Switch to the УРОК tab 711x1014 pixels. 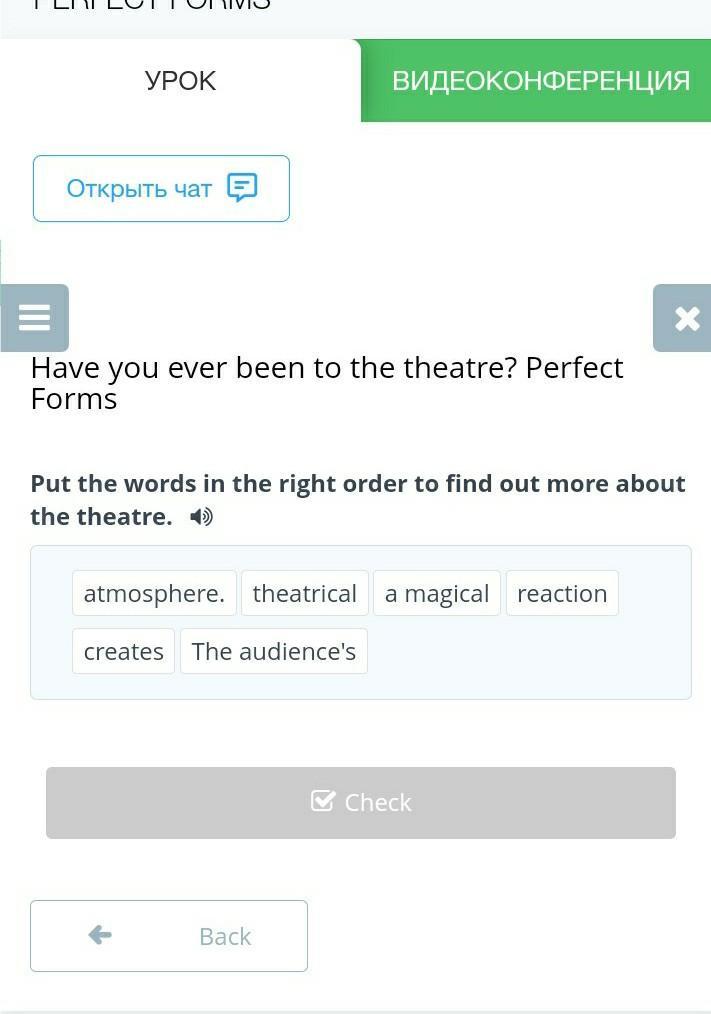click(180, 81)
